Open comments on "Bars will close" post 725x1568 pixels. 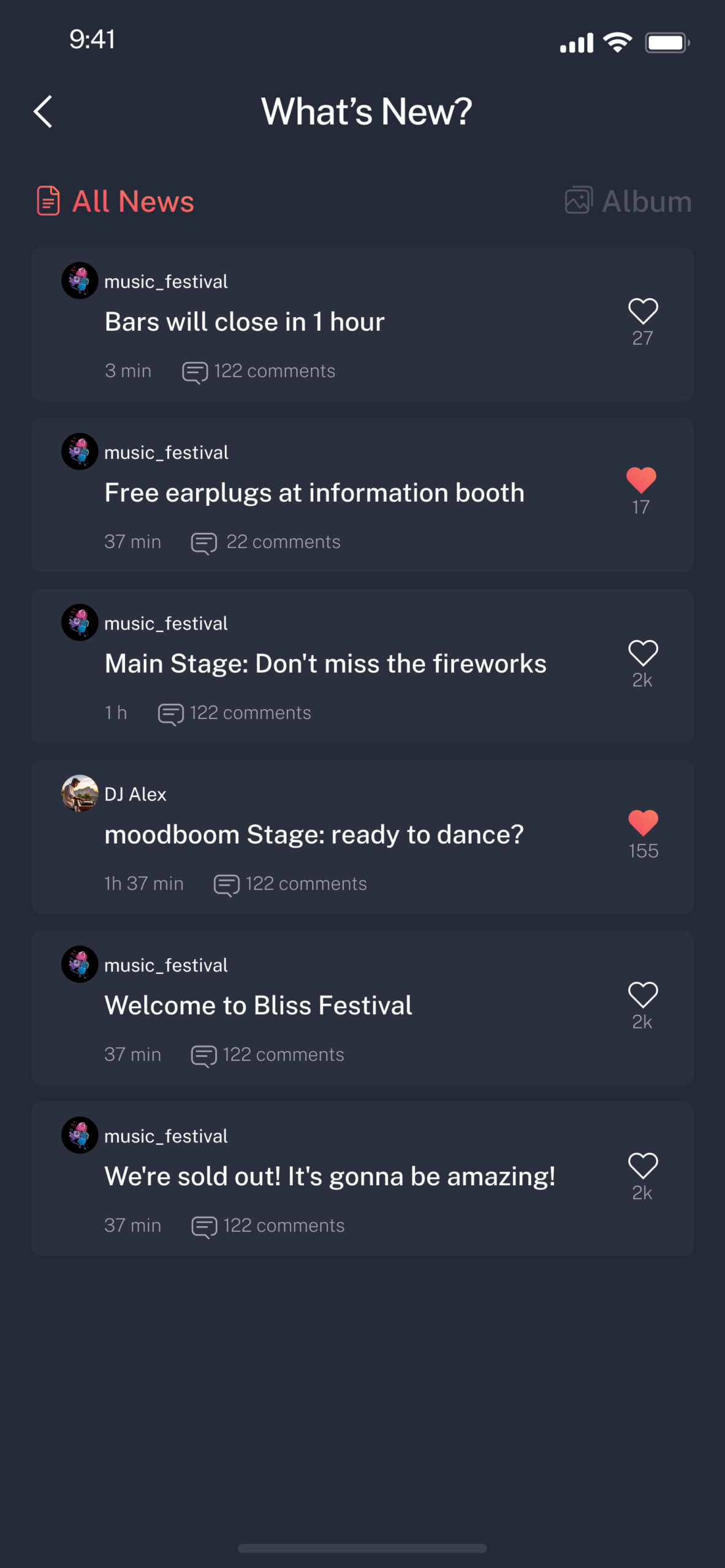pyautogui.click(x=259, y=371)
